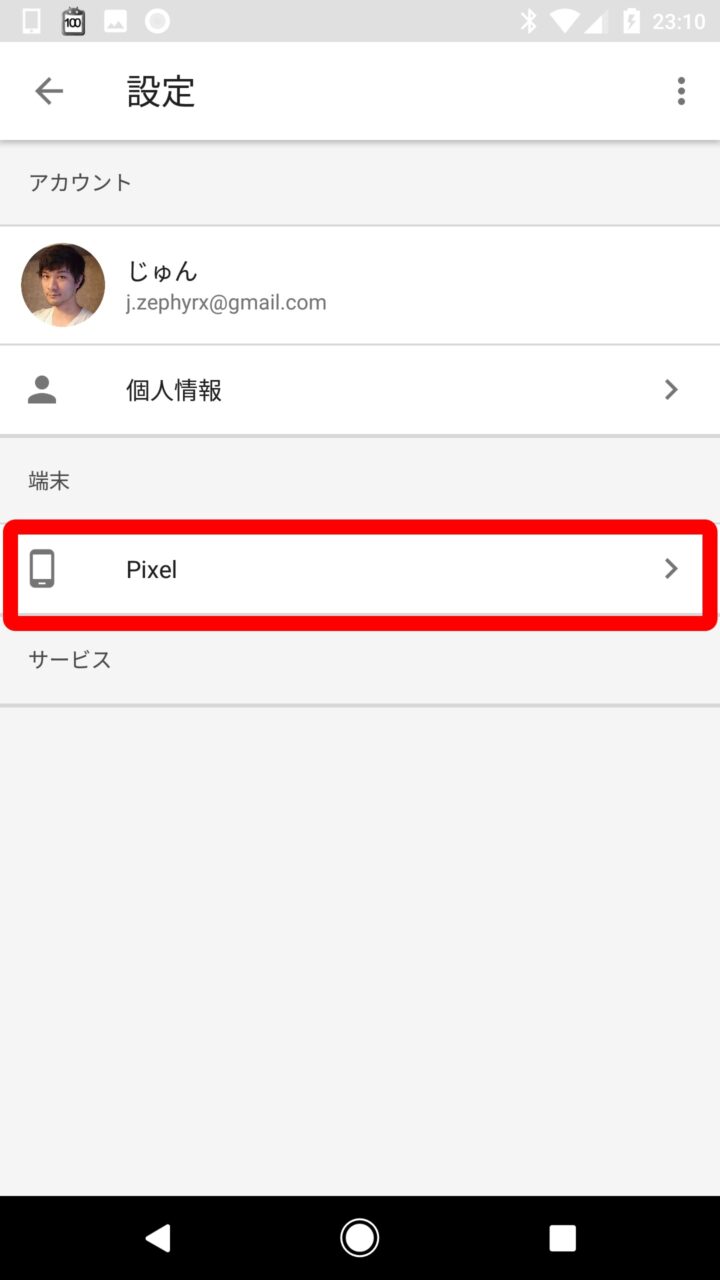Image resolution: width=720 pixels, height=1280 pixels.
Task: Open the overflow menu
Action: 681,91
